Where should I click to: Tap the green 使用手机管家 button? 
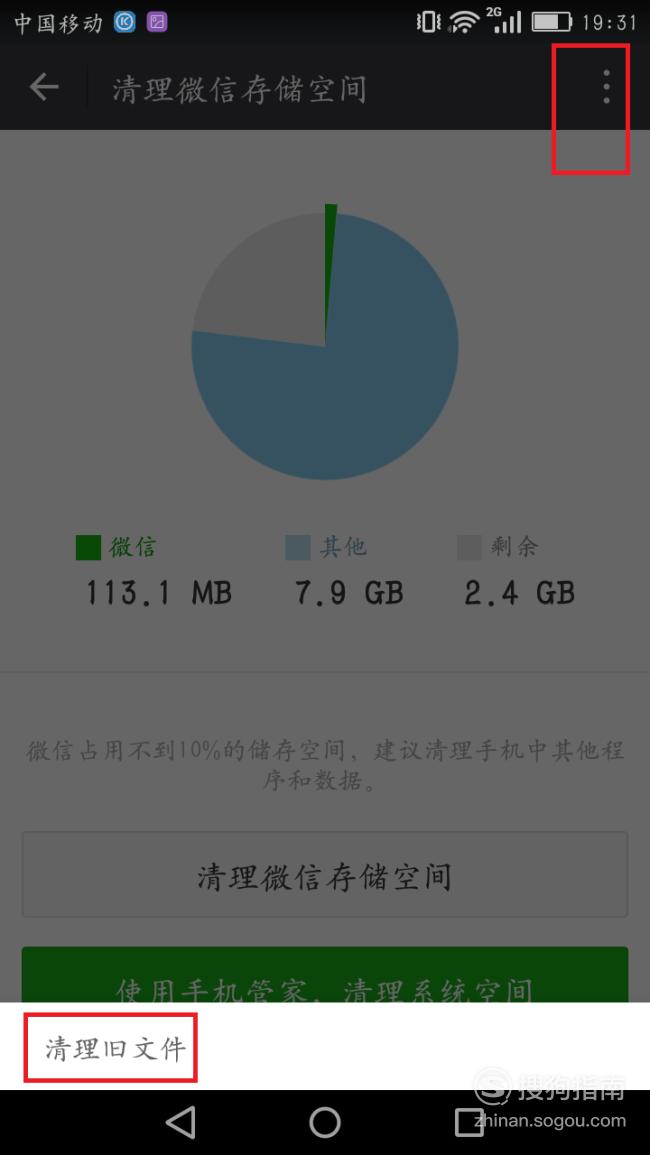[x=325, y=975]
